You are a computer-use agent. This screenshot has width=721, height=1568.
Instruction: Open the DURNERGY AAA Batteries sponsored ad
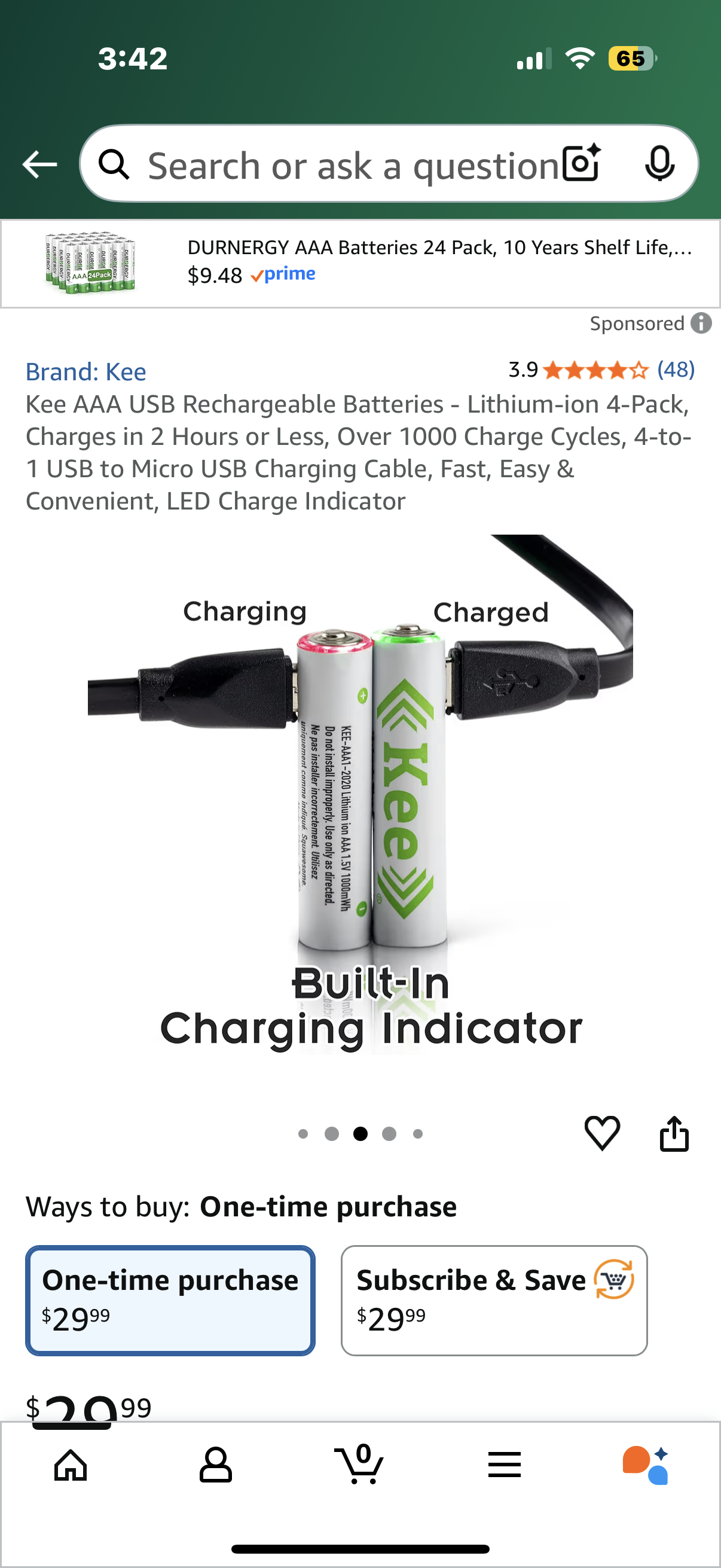point(360,262)
